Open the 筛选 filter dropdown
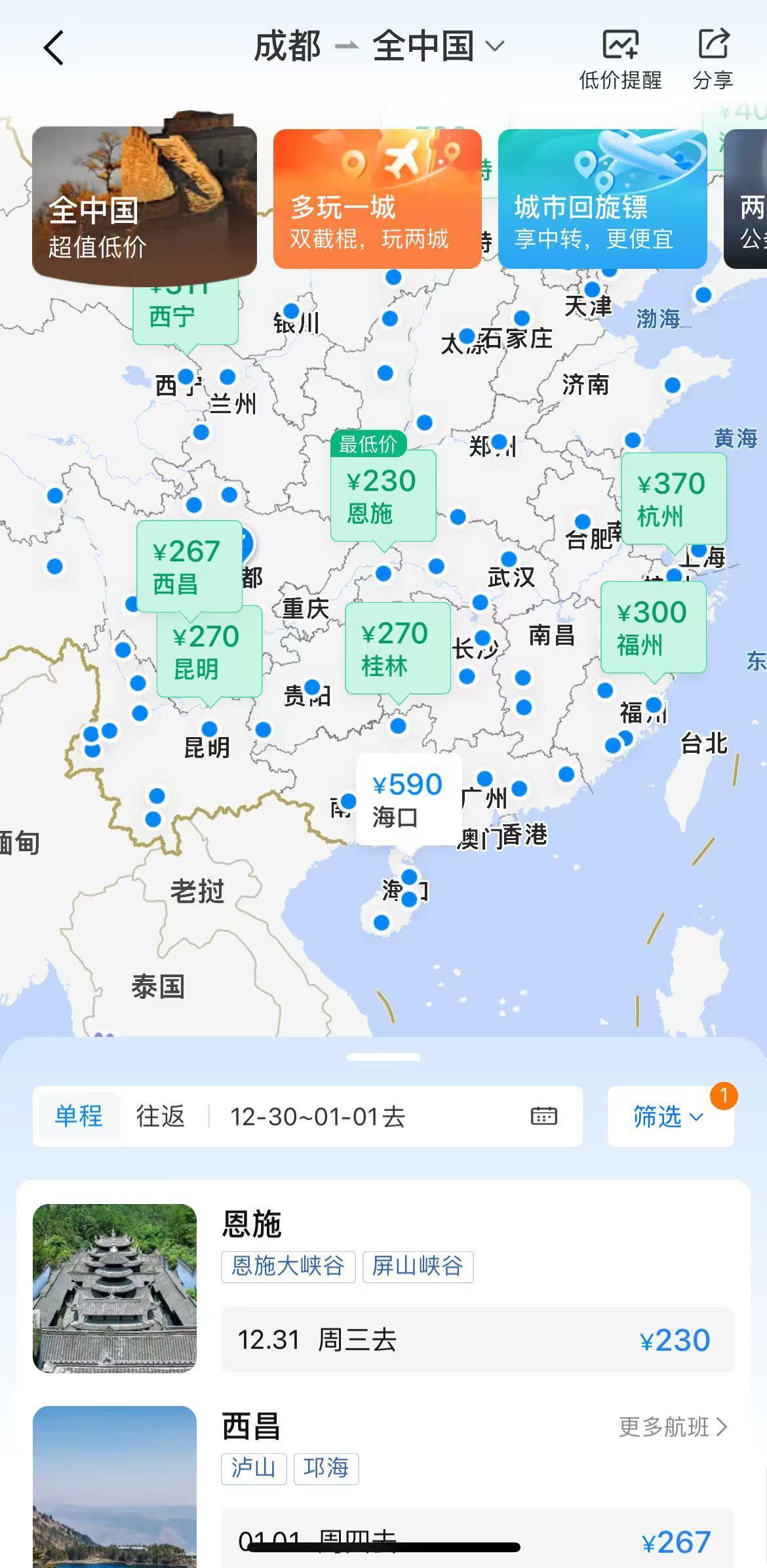The height and width of the screenshot is (1568, 767). (669, 1116)
